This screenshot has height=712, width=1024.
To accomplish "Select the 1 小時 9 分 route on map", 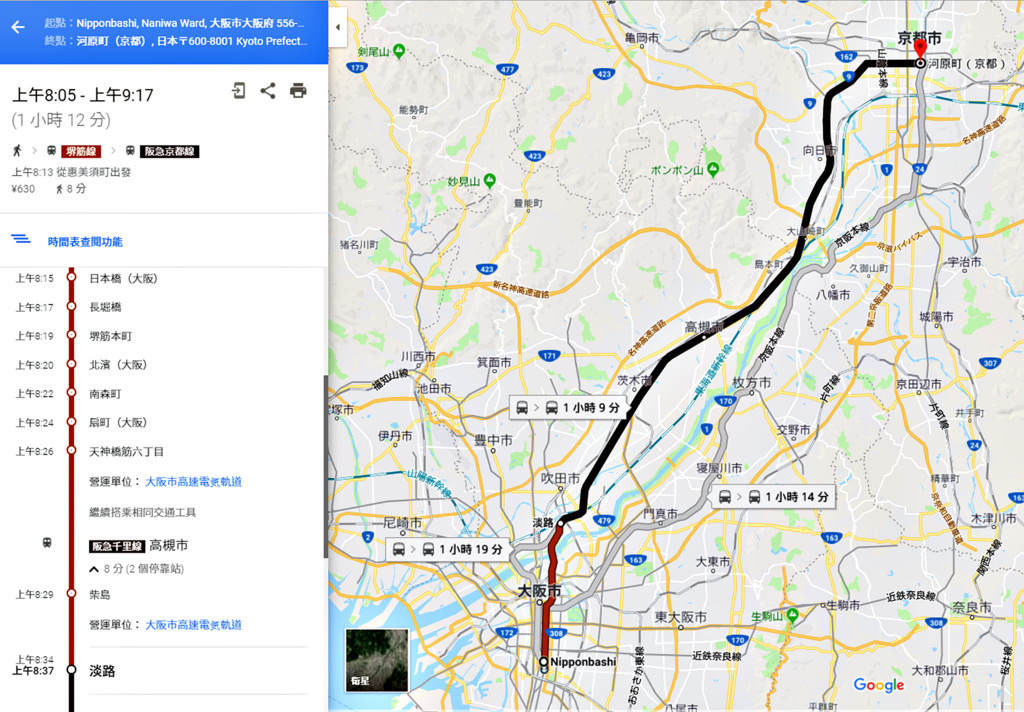I will [x=567, y=408].
